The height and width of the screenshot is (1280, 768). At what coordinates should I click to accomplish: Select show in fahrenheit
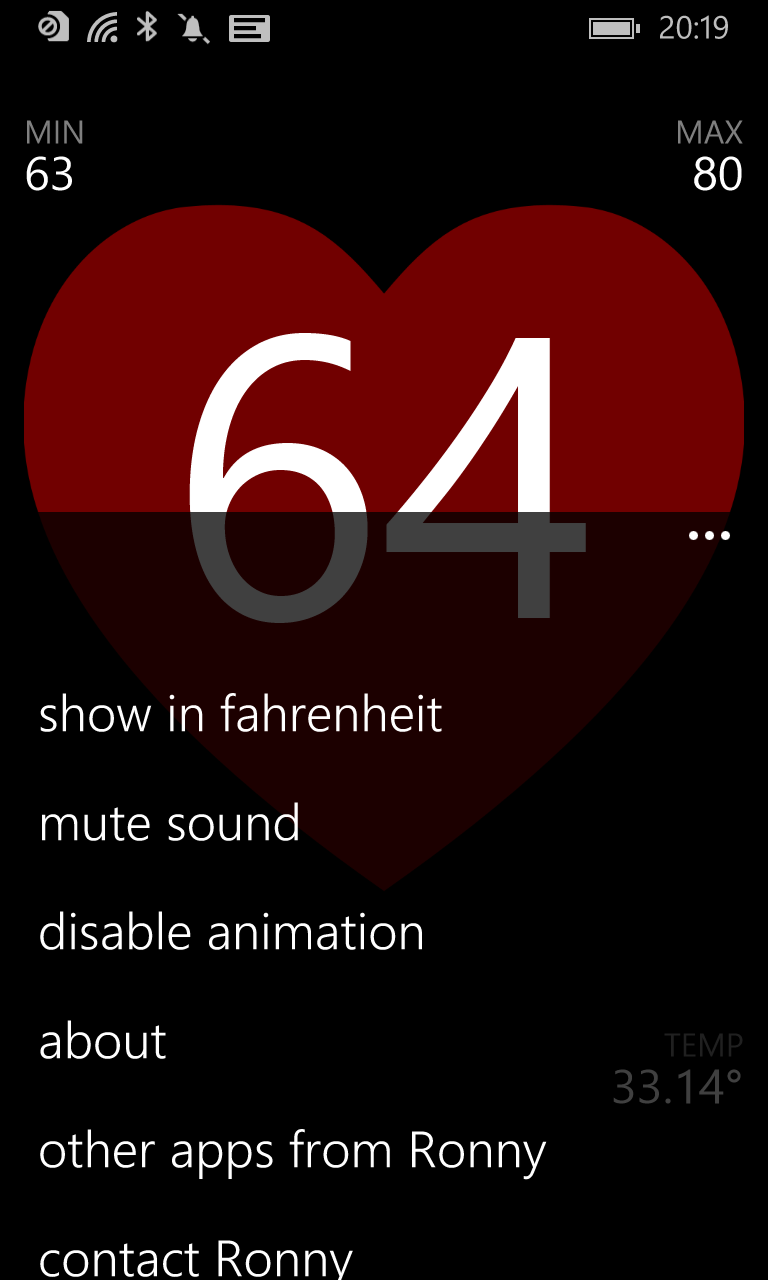pos(240,715)
